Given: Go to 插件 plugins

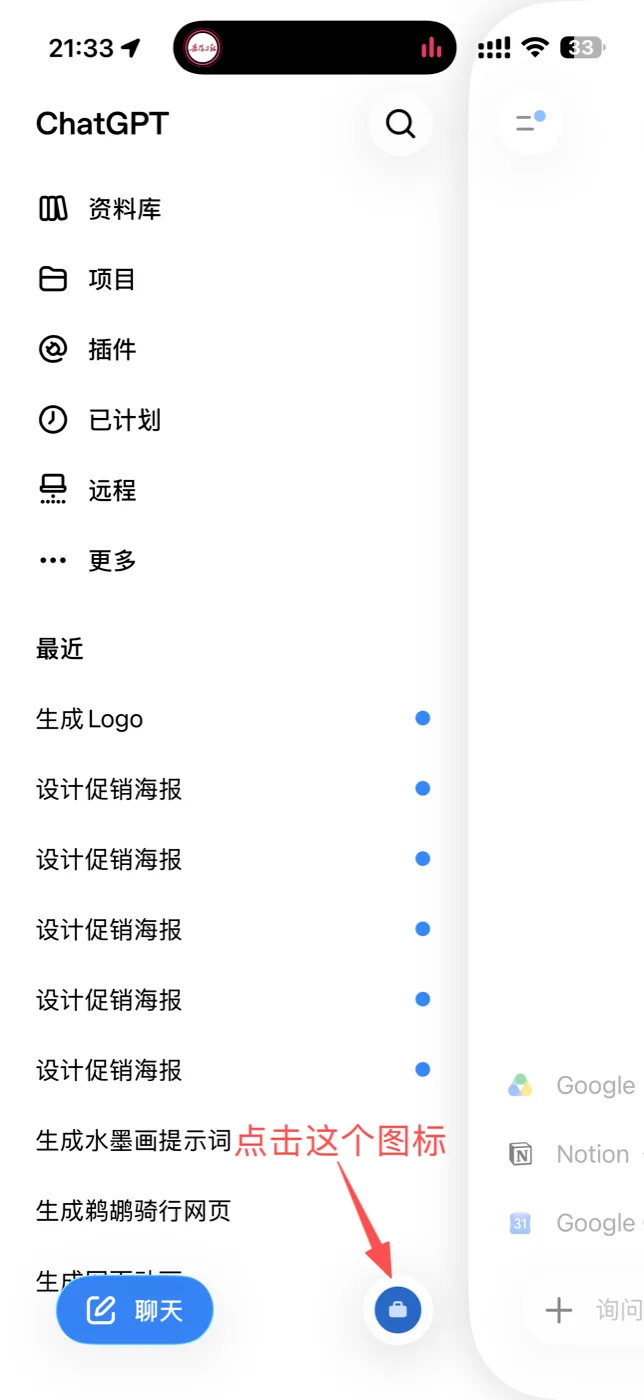Looking at the screenshot, I should pos(87,349).
